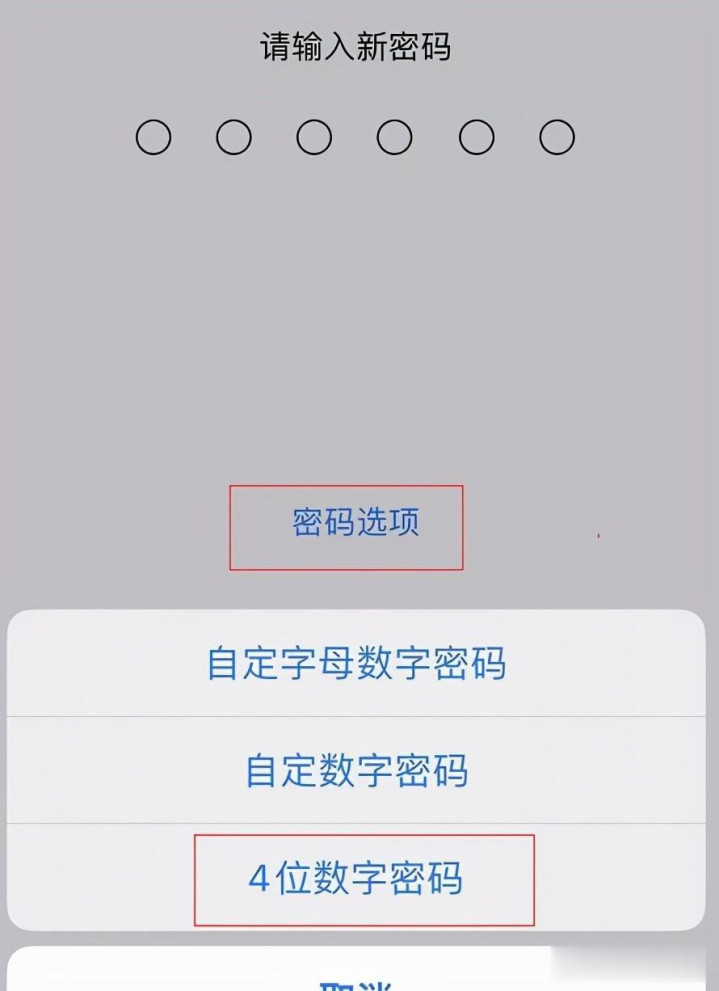The height and width of the screenshot is (991, 719).
Task: Dismiss the sheet with 取消
Action: pos(356,970)
